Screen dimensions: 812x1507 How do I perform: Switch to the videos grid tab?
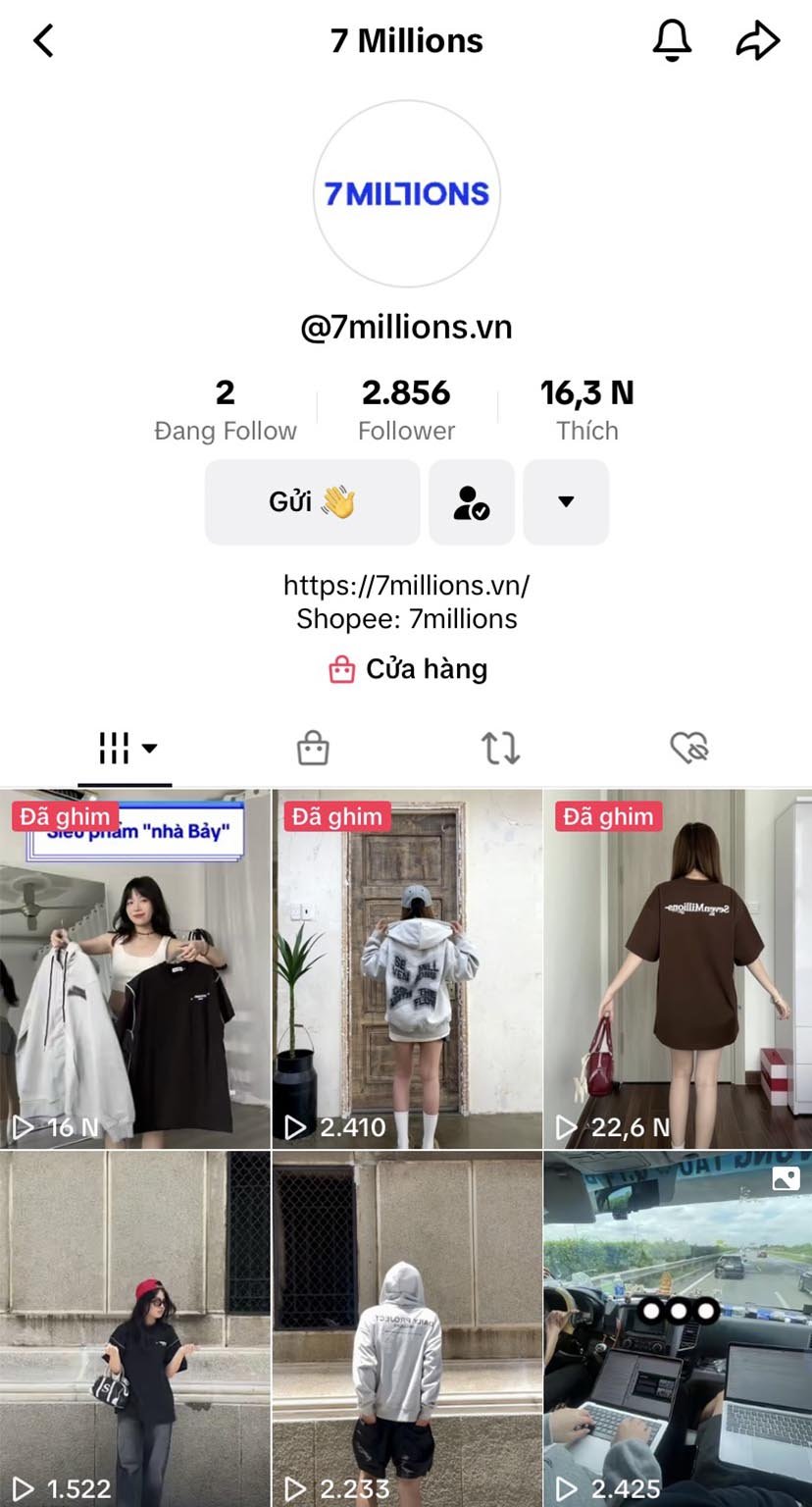tap(126, 749)
